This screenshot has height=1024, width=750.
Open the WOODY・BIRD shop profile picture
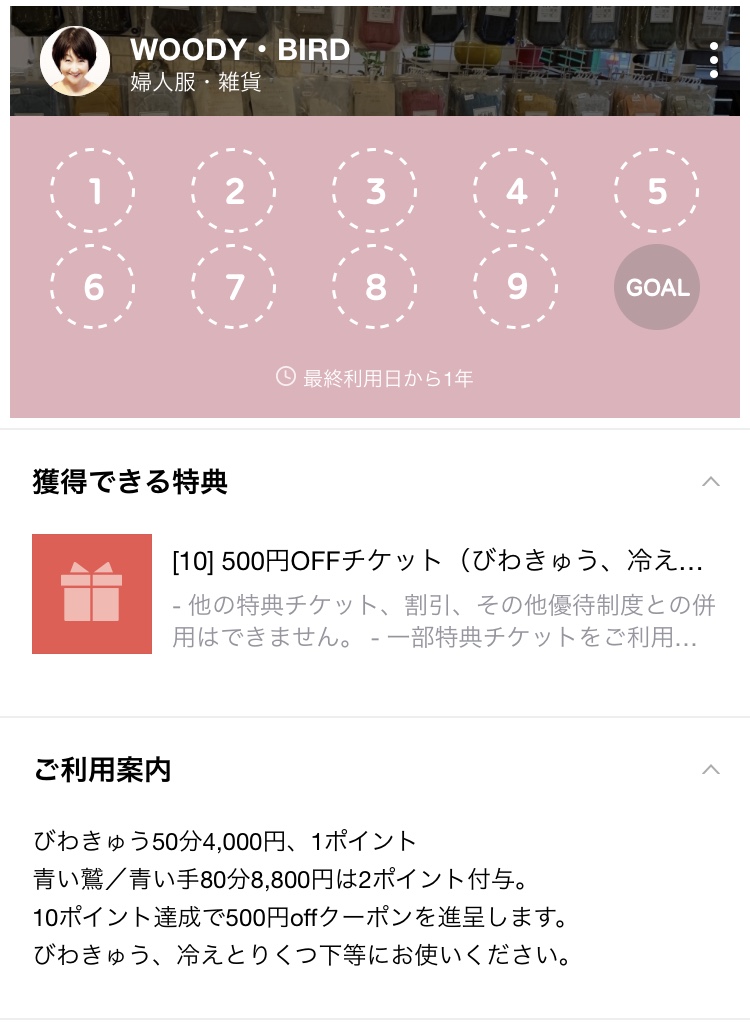point(75,61)
